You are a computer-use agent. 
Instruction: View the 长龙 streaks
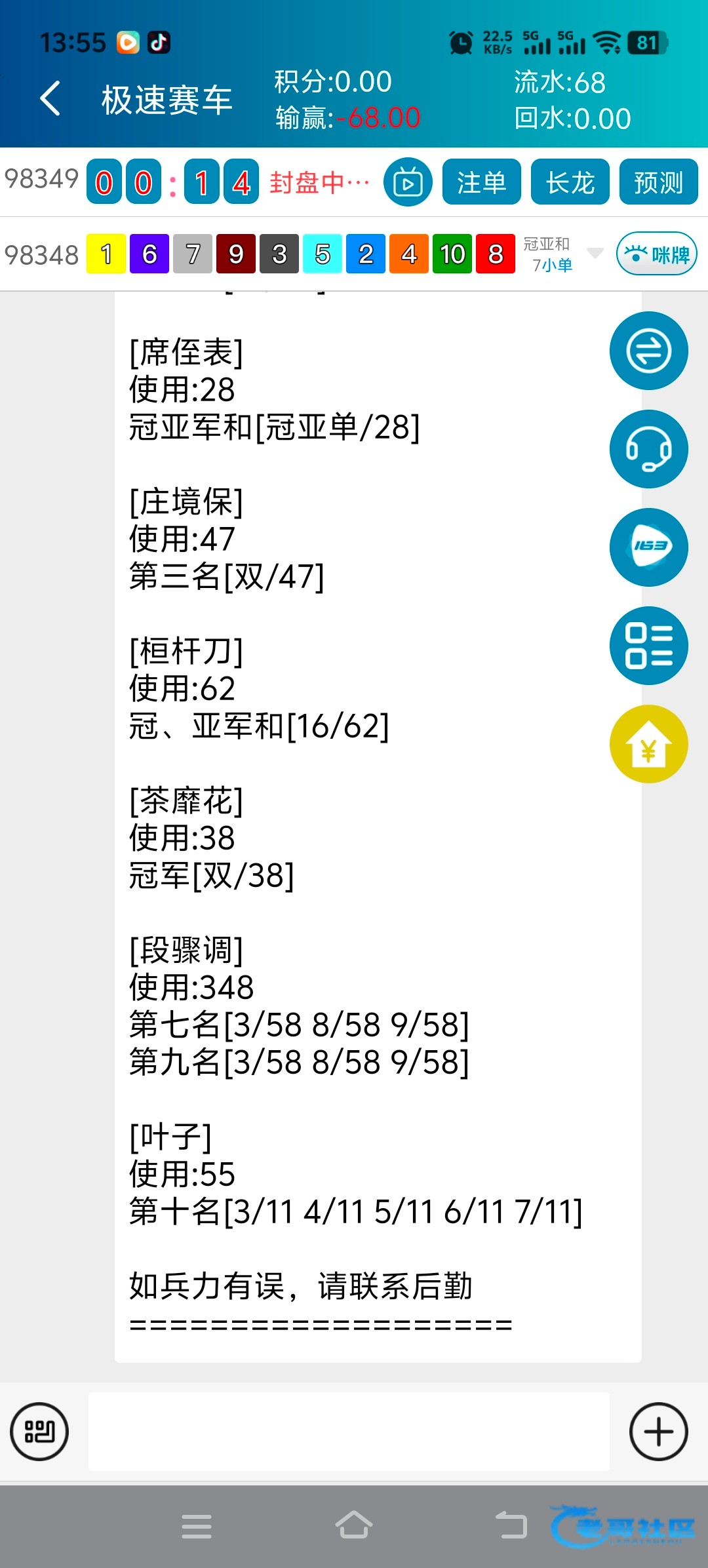570,183
